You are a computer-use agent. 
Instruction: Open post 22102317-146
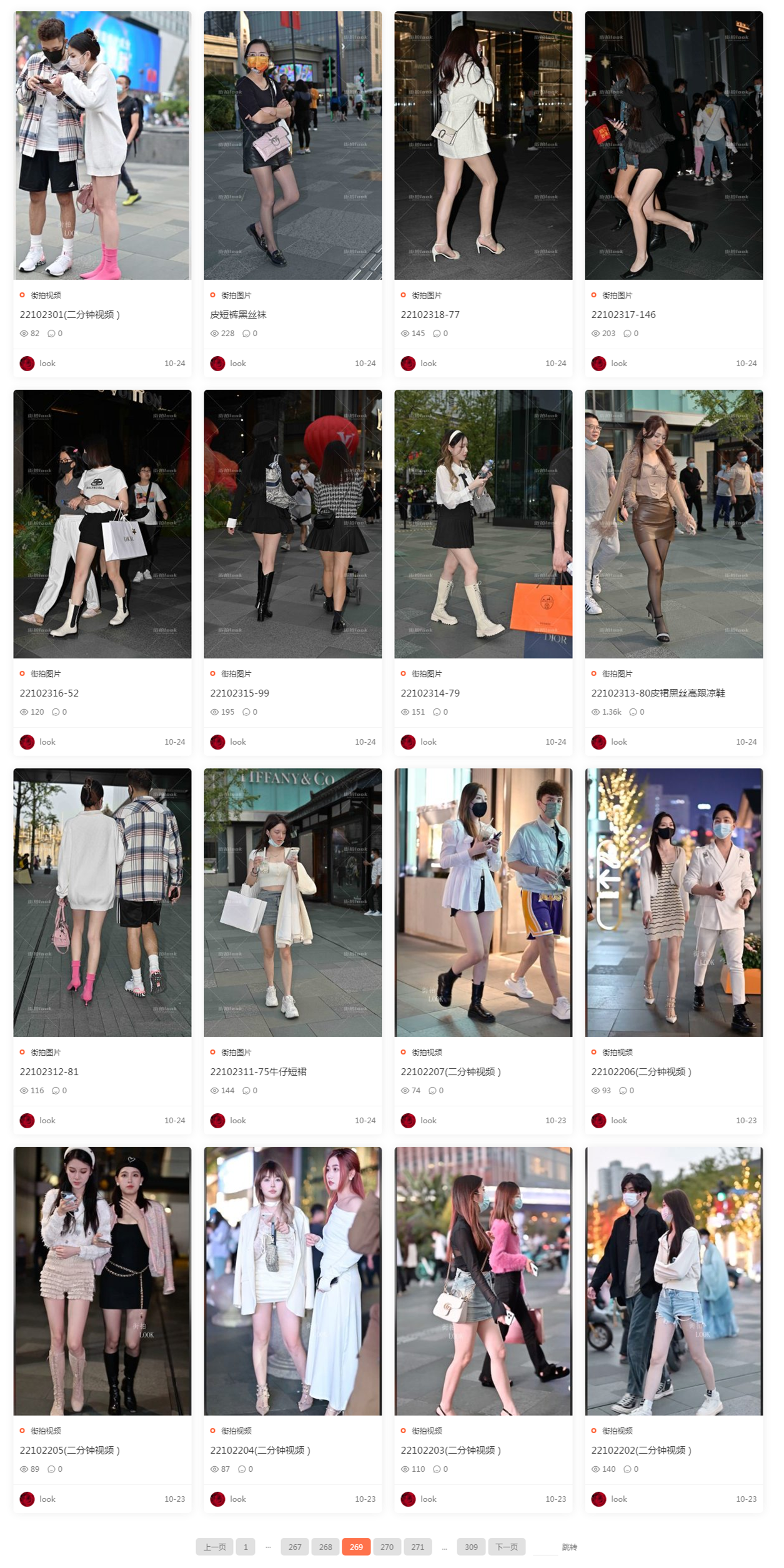point(623,315)
